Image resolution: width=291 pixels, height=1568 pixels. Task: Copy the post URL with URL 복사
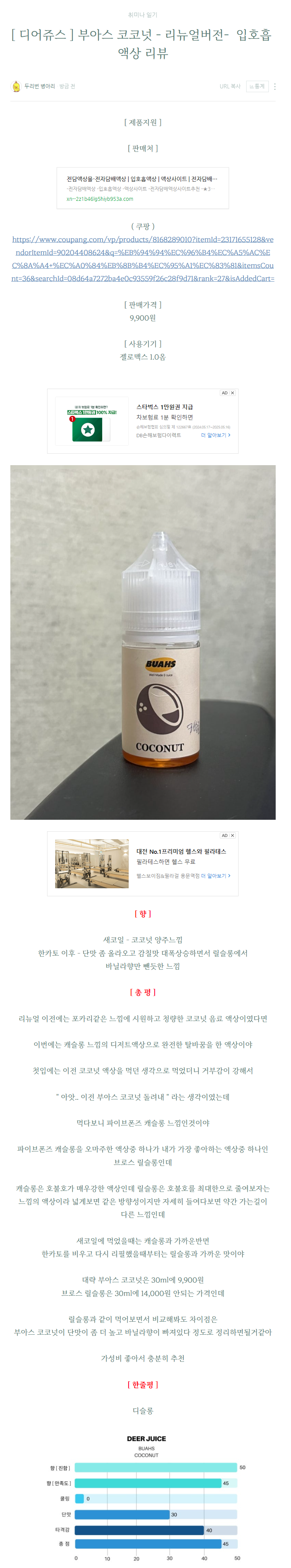click(229, 86)
